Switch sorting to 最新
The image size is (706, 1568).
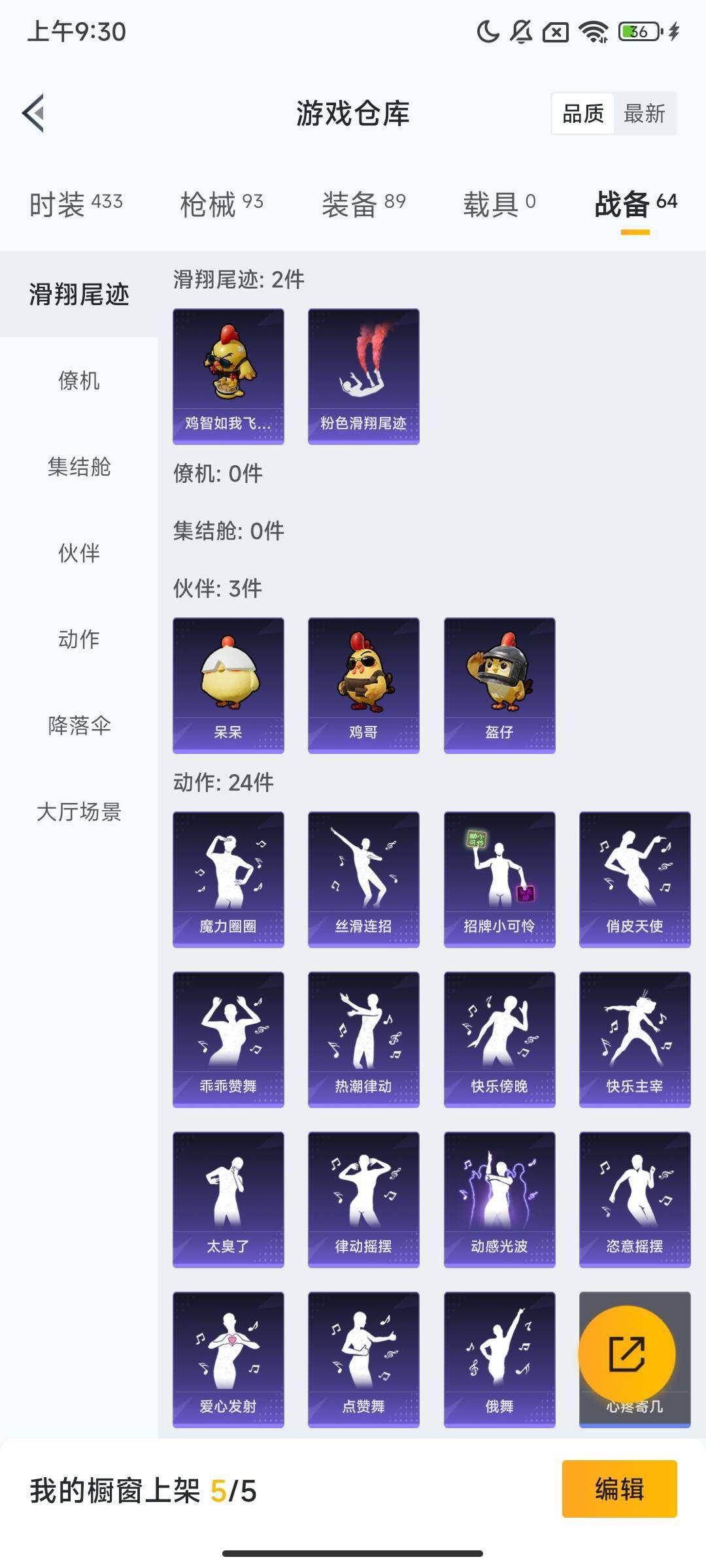coord(645,114)
